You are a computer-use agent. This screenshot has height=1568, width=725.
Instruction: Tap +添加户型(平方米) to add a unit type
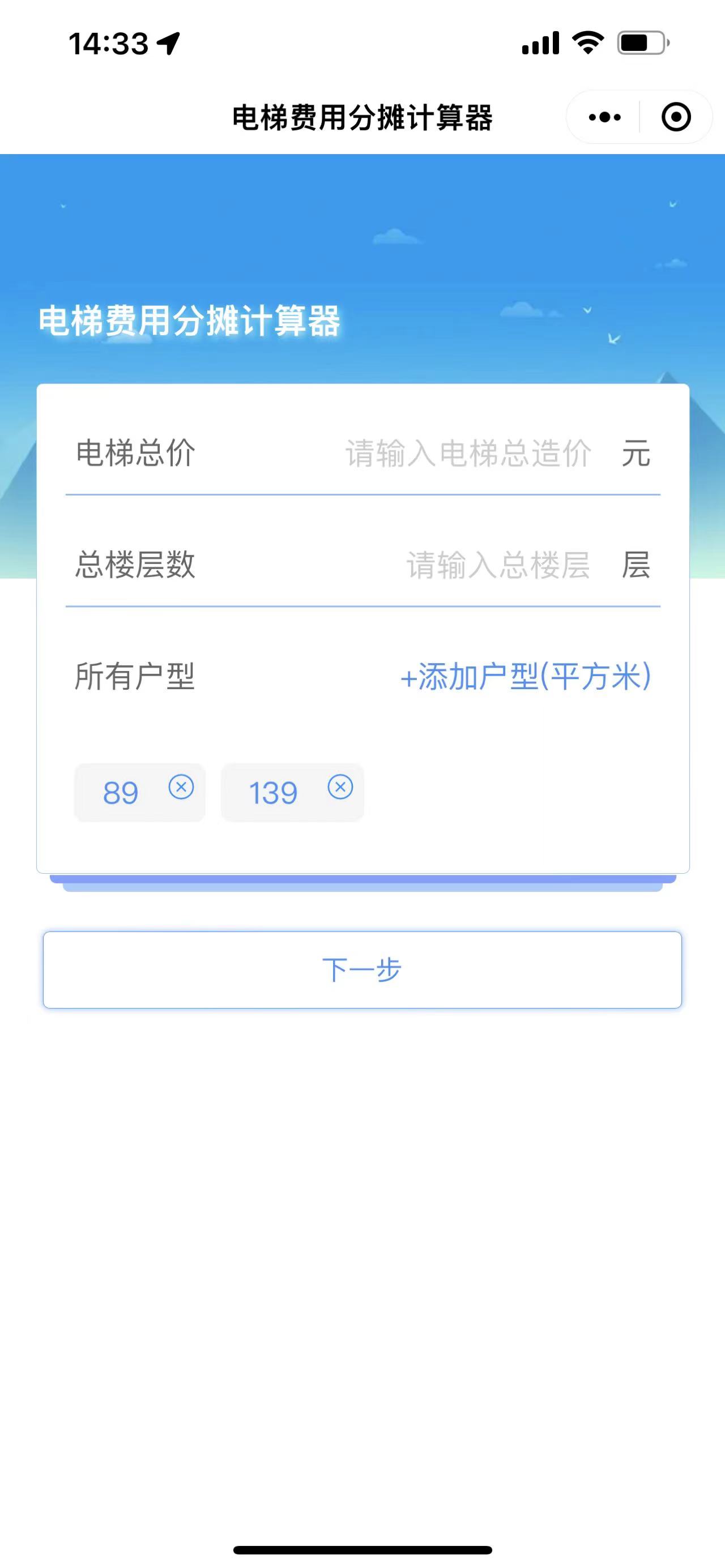525,676
